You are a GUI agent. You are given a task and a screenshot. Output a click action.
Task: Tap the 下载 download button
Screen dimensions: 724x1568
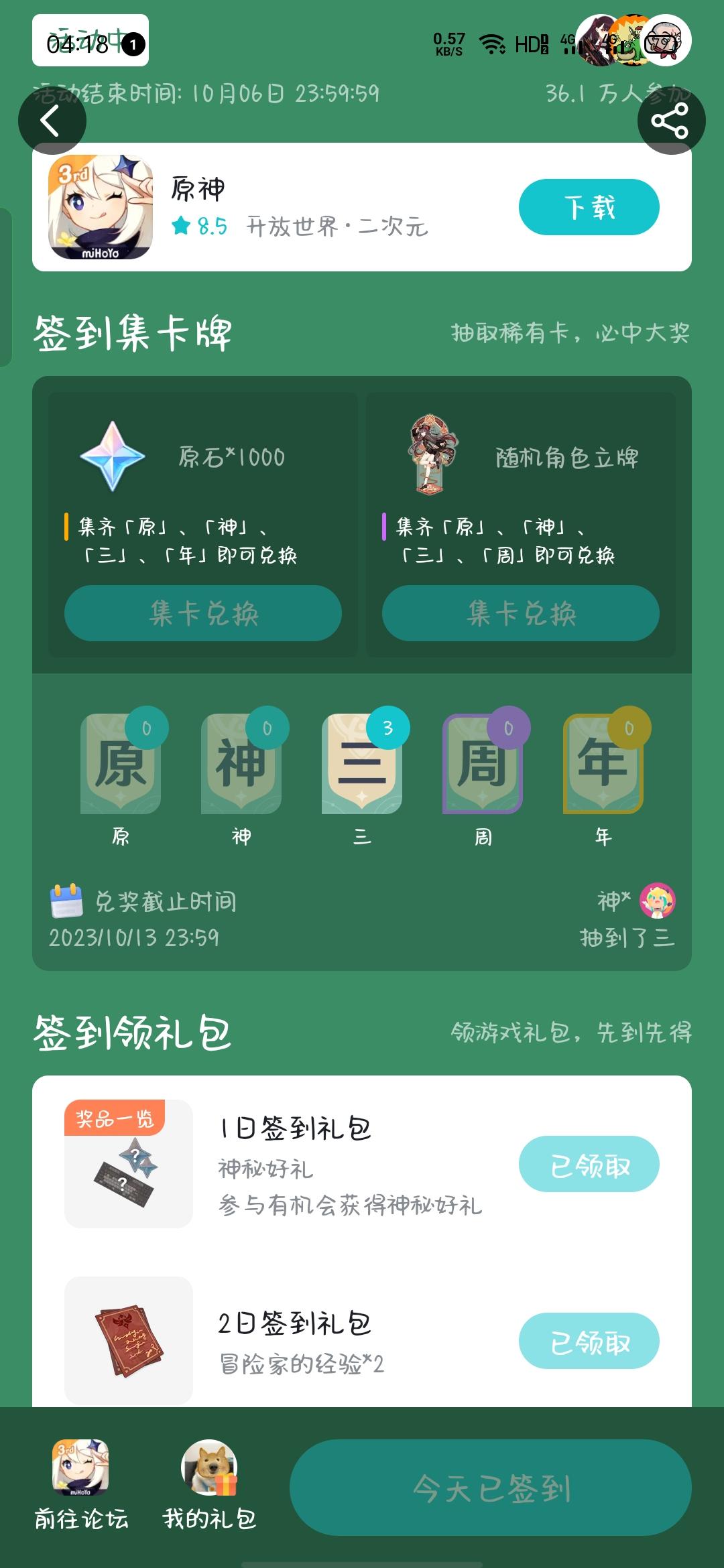588,208
